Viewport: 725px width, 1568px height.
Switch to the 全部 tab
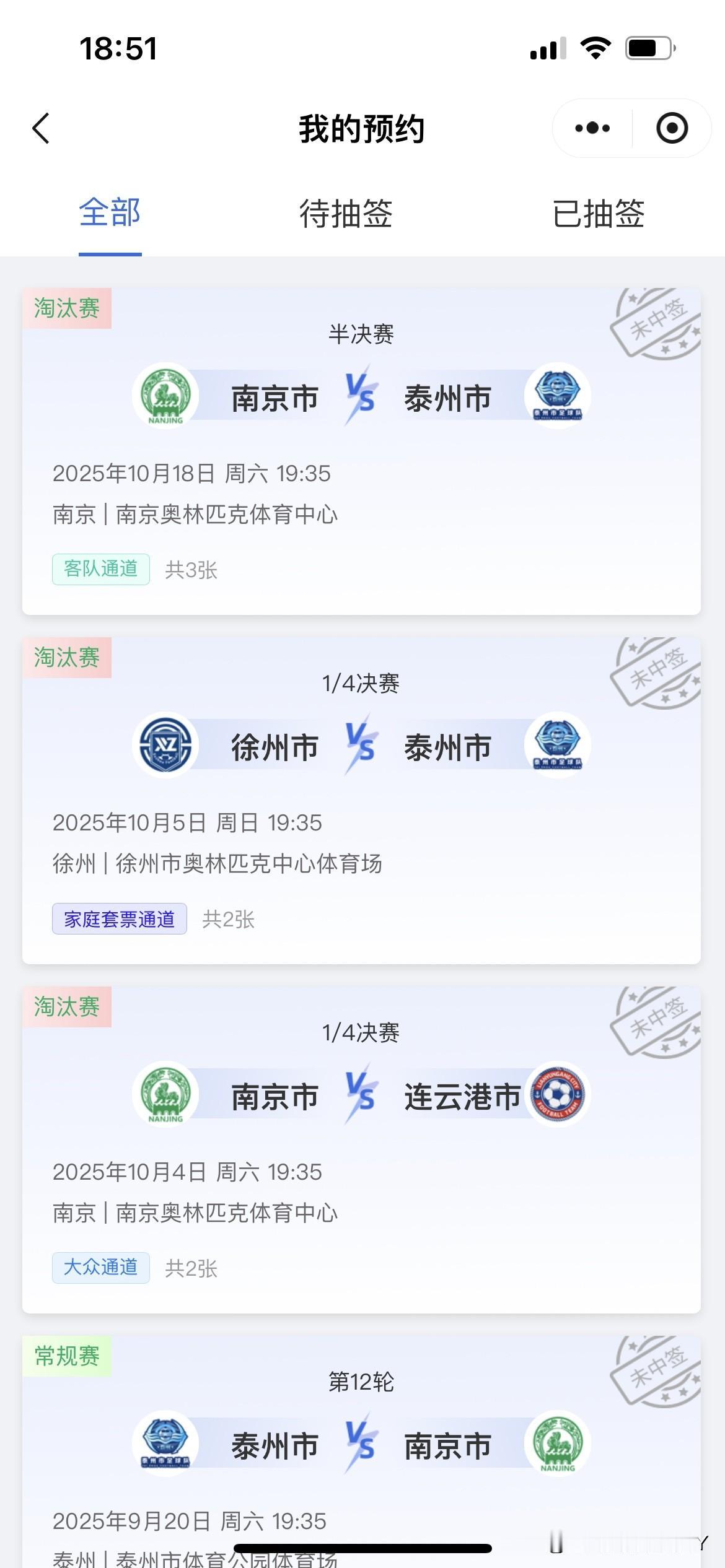(110, 213)
